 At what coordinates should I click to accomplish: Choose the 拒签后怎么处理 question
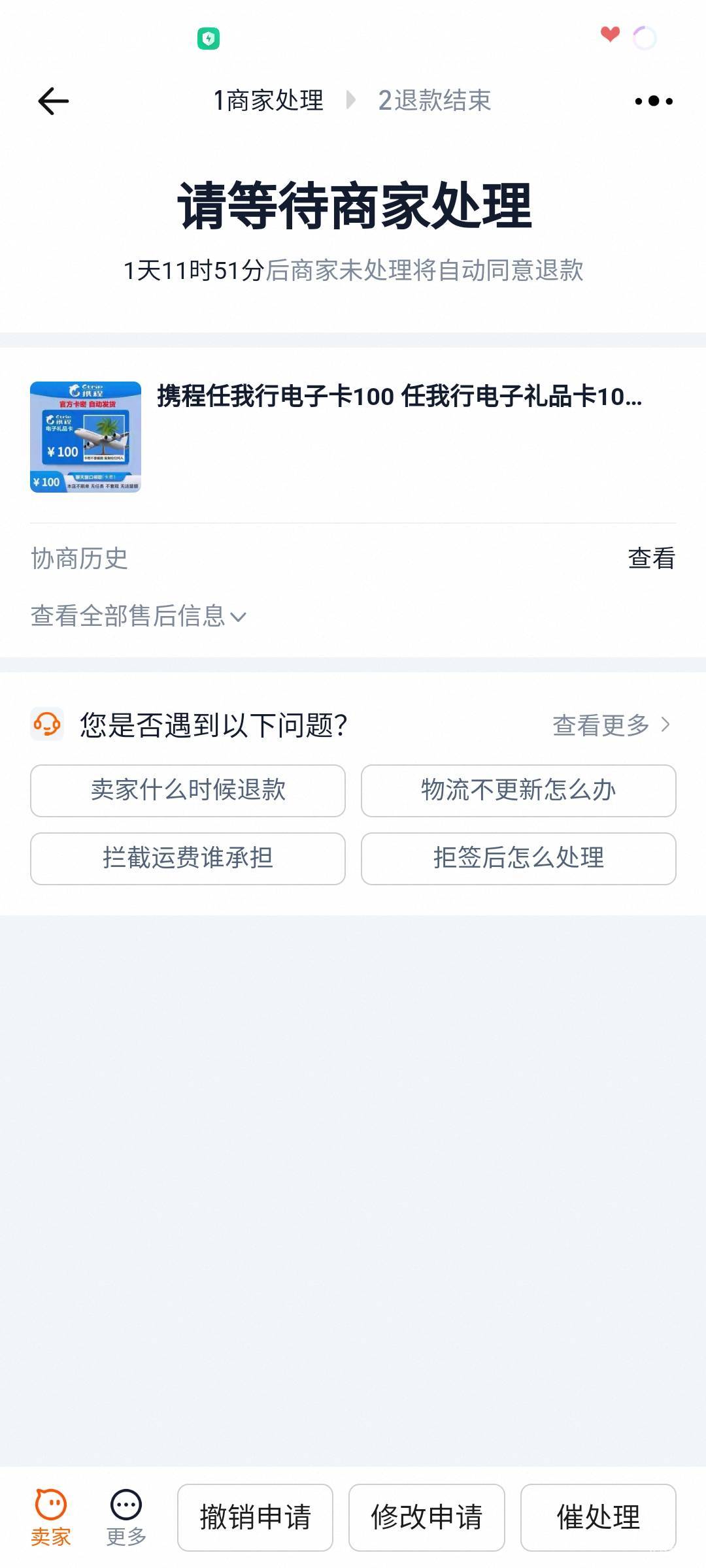click(518, 858)
